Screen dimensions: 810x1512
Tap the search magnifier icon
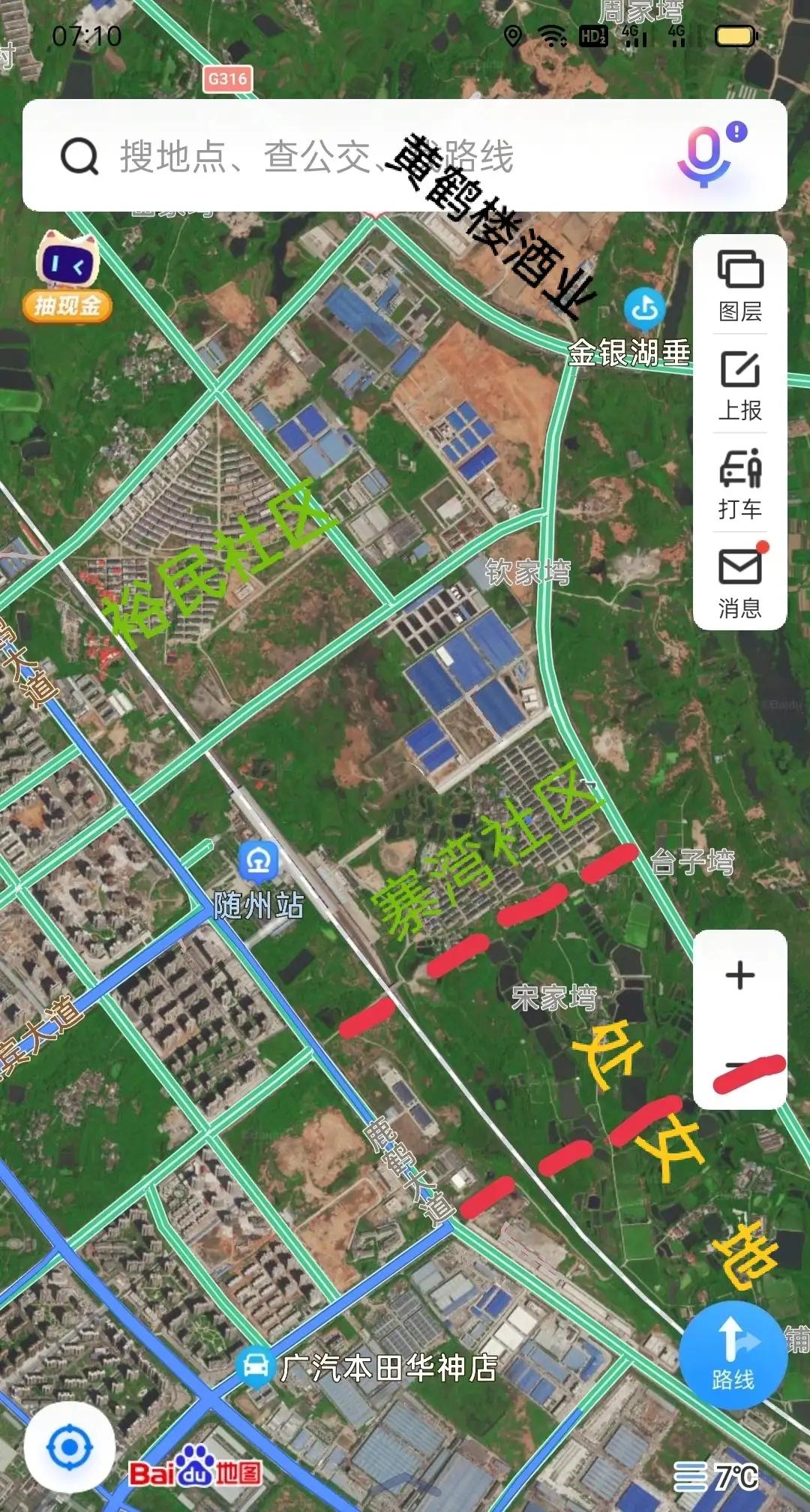click(x=81, y=157)
